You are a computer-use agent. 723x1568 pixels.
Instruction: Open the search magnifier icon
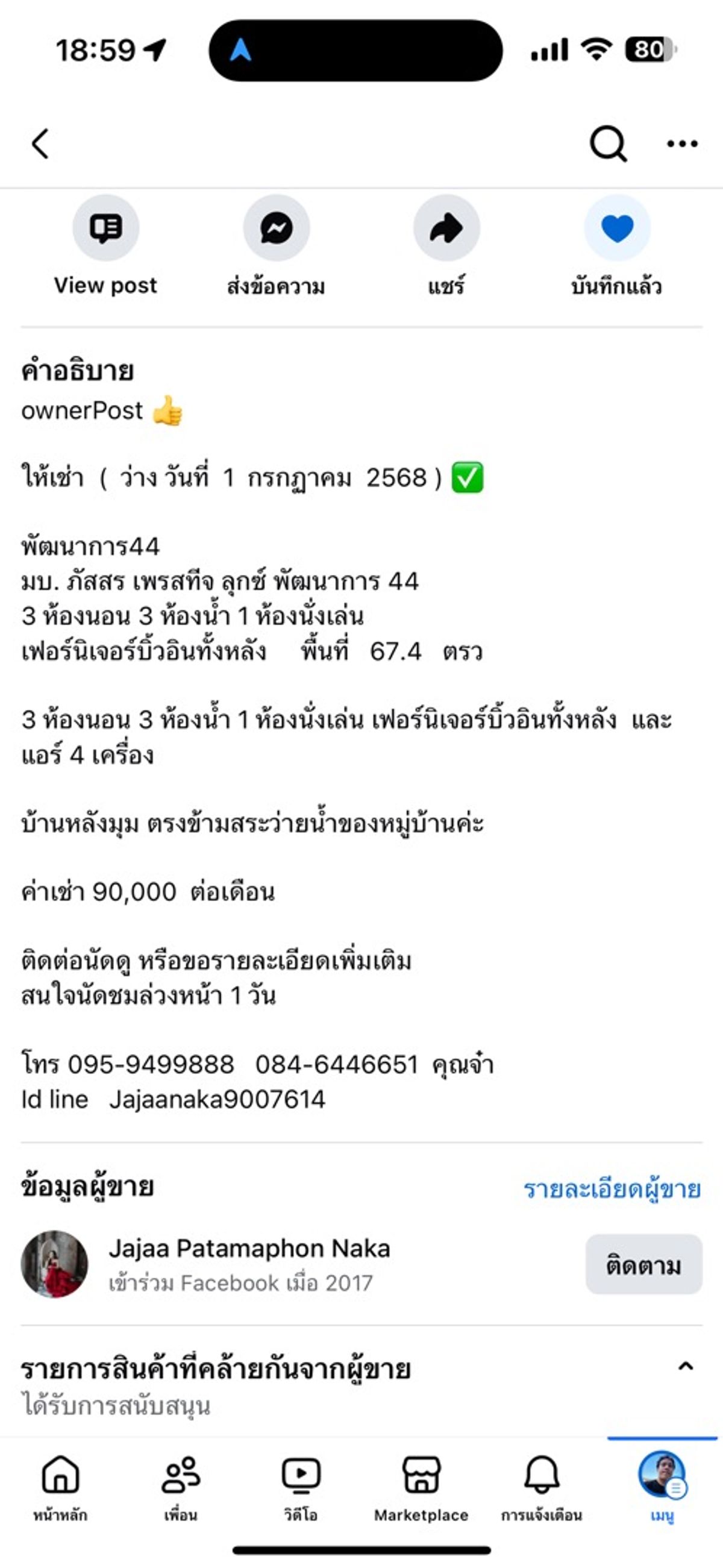608,143
